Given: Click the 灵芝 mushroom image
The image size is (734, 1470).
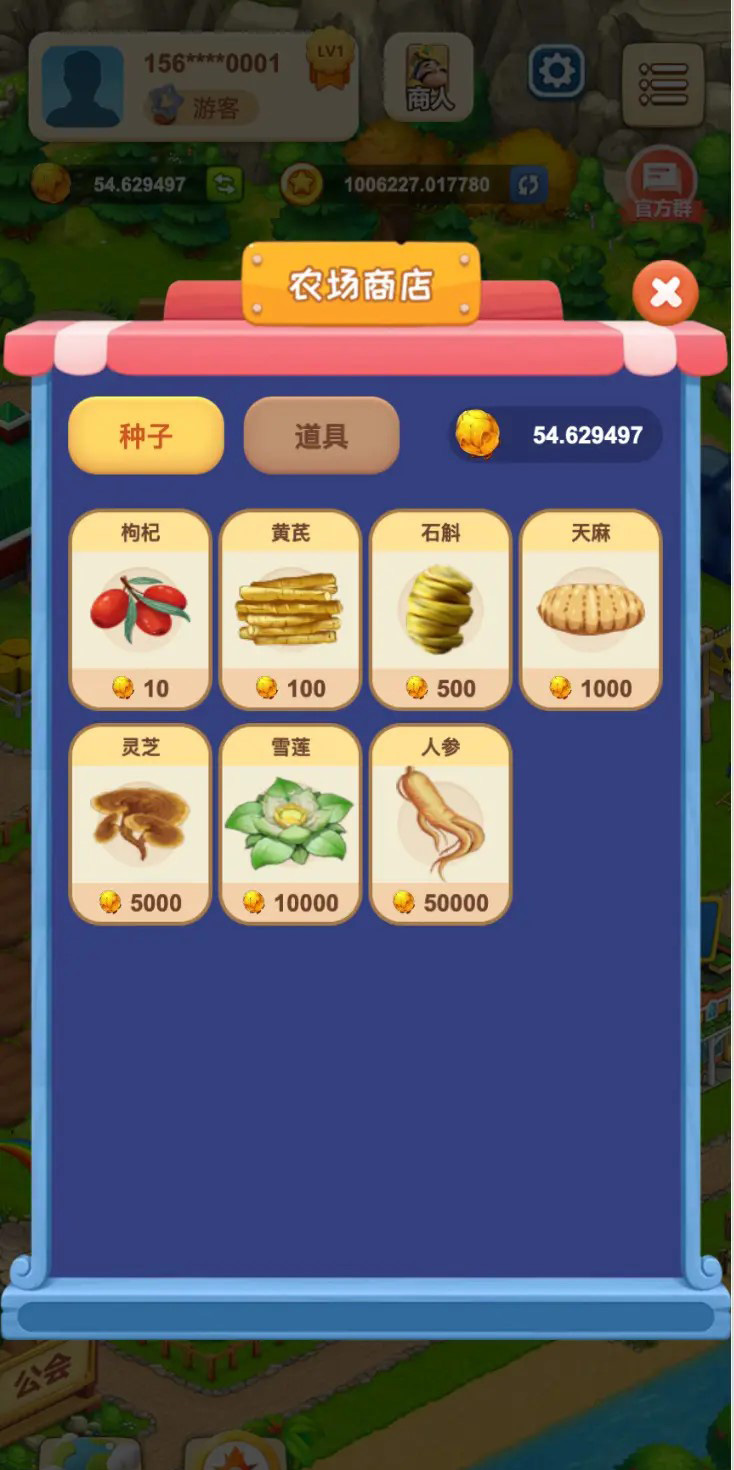Looking at the screenshot, I should click(140, 818).
